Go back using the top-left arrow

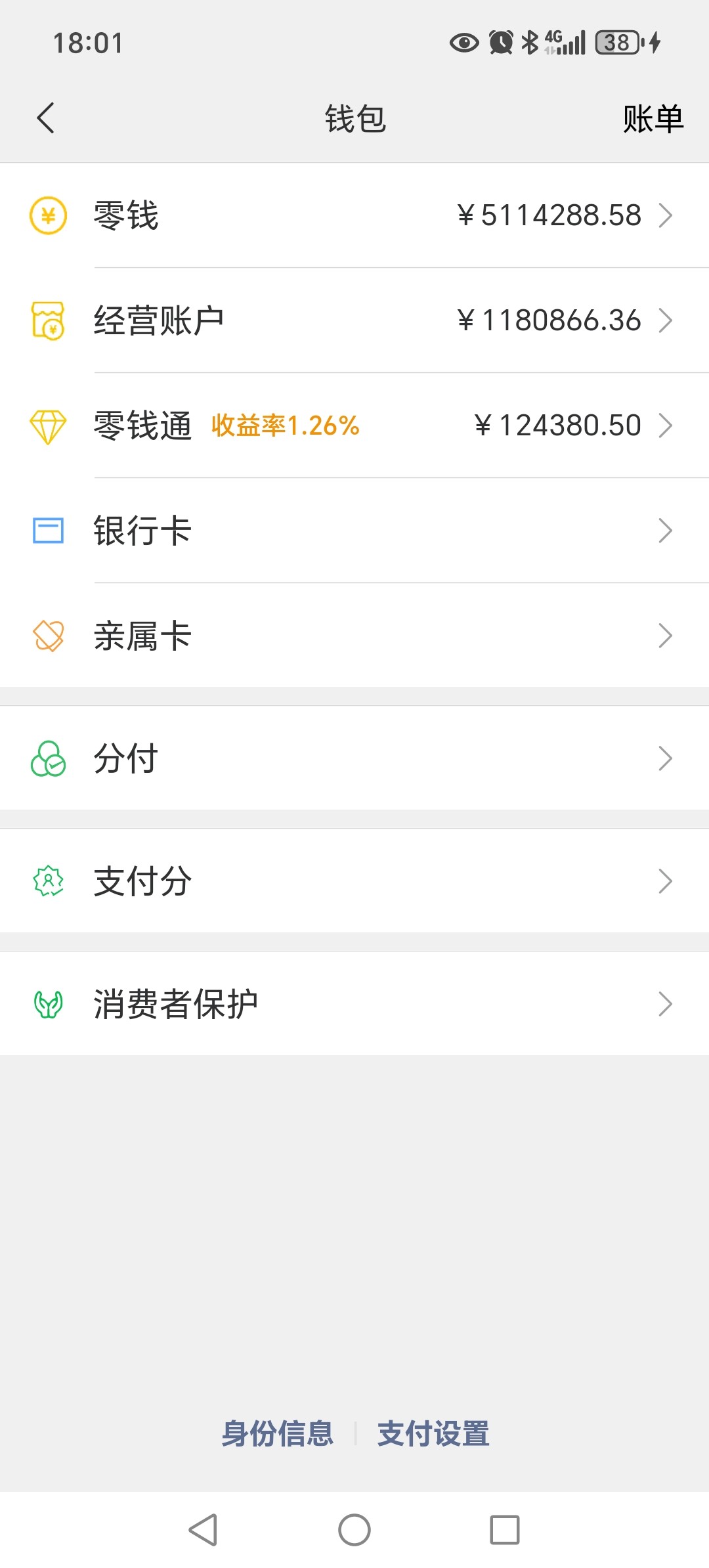[x=46, y=118]
